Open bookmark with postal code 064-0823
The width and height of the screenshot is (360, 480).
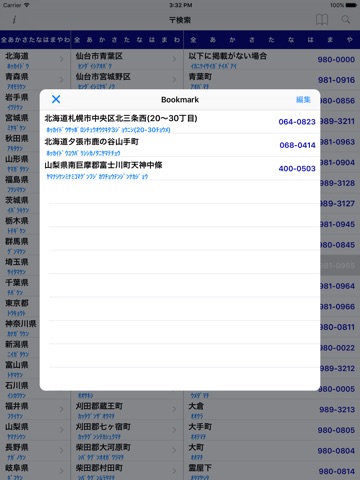coord(180,122)
